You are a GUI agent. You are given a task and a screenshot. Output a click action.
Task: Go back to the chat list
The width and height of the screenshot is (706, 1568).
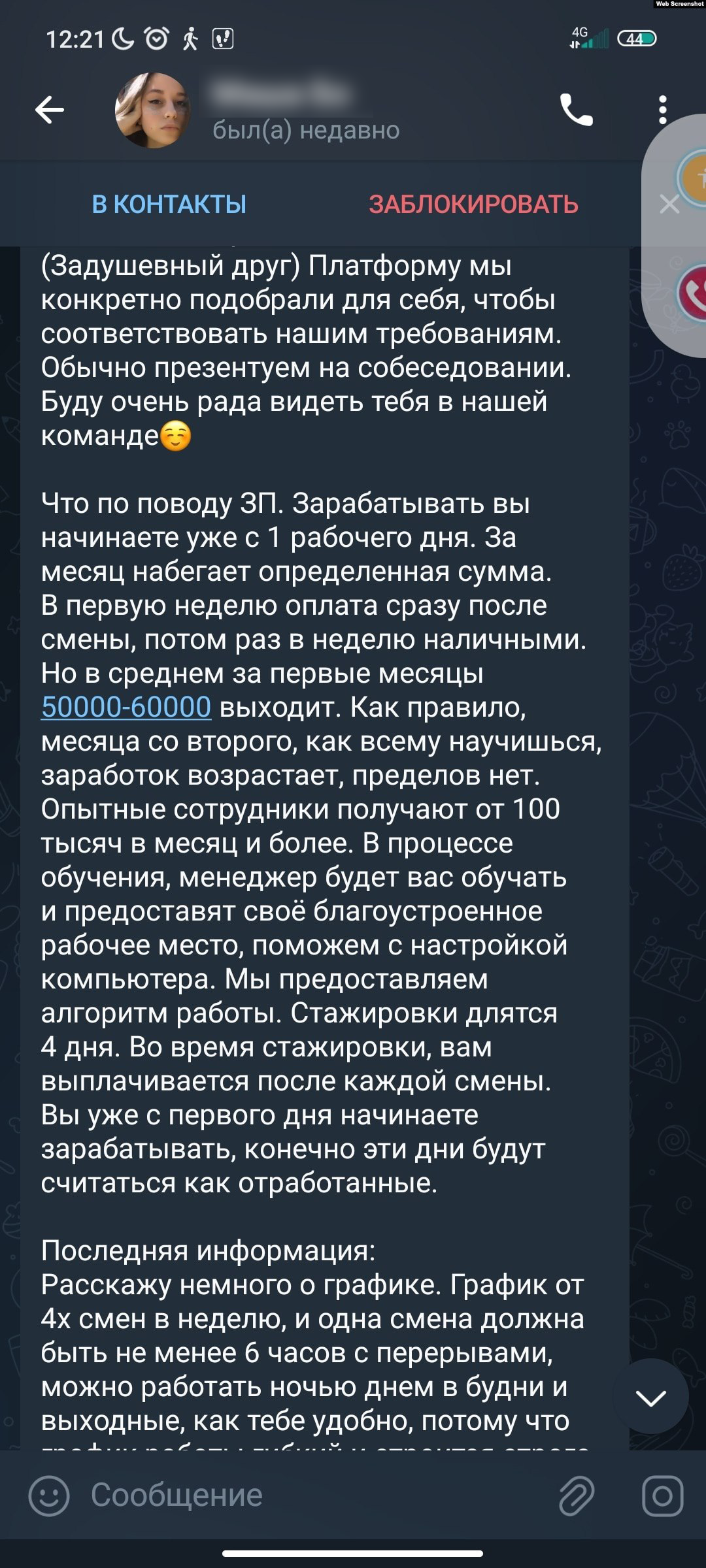[50, 110]
